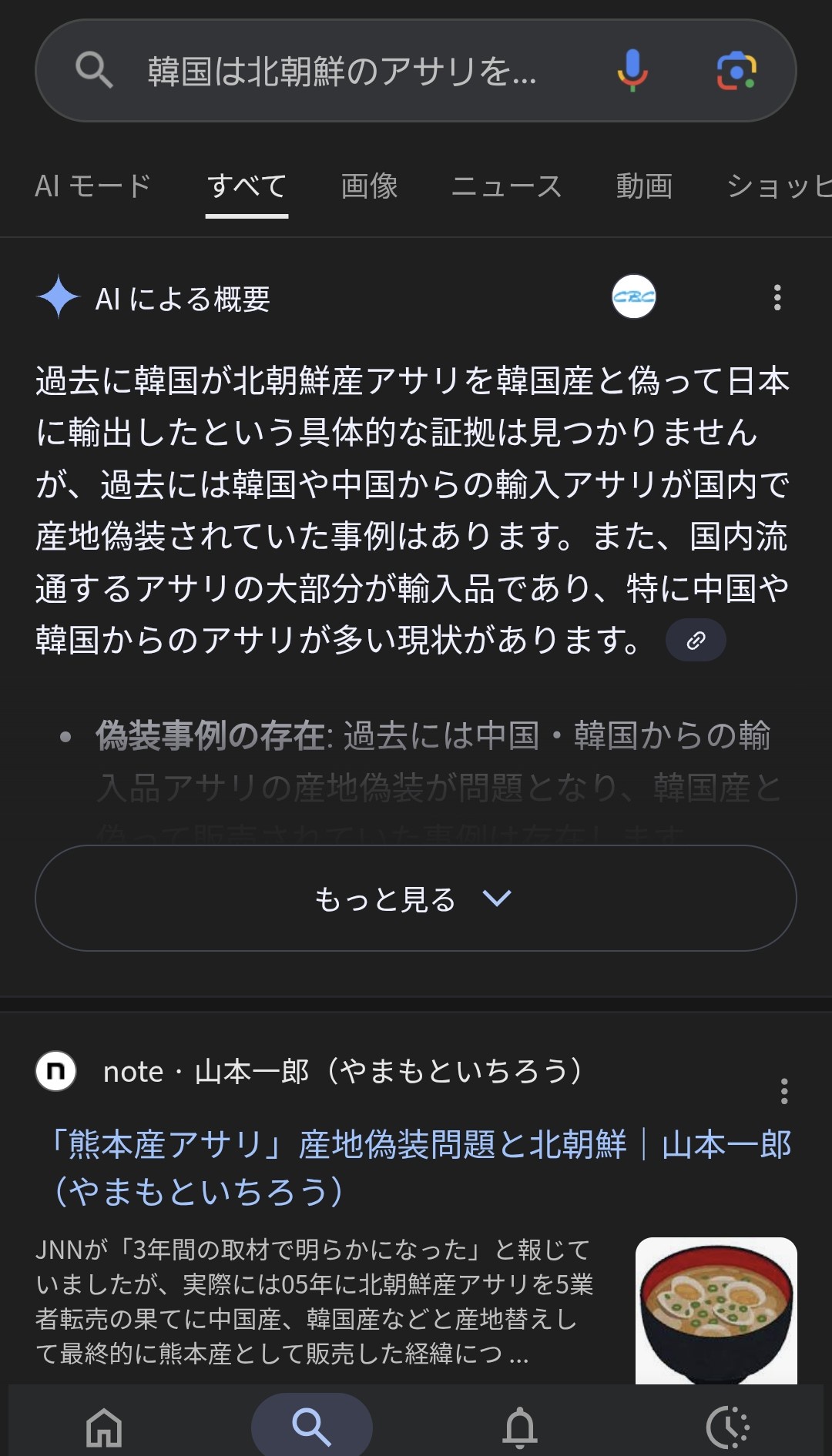Switch to the すべて tab

click(x=247, y=186)
